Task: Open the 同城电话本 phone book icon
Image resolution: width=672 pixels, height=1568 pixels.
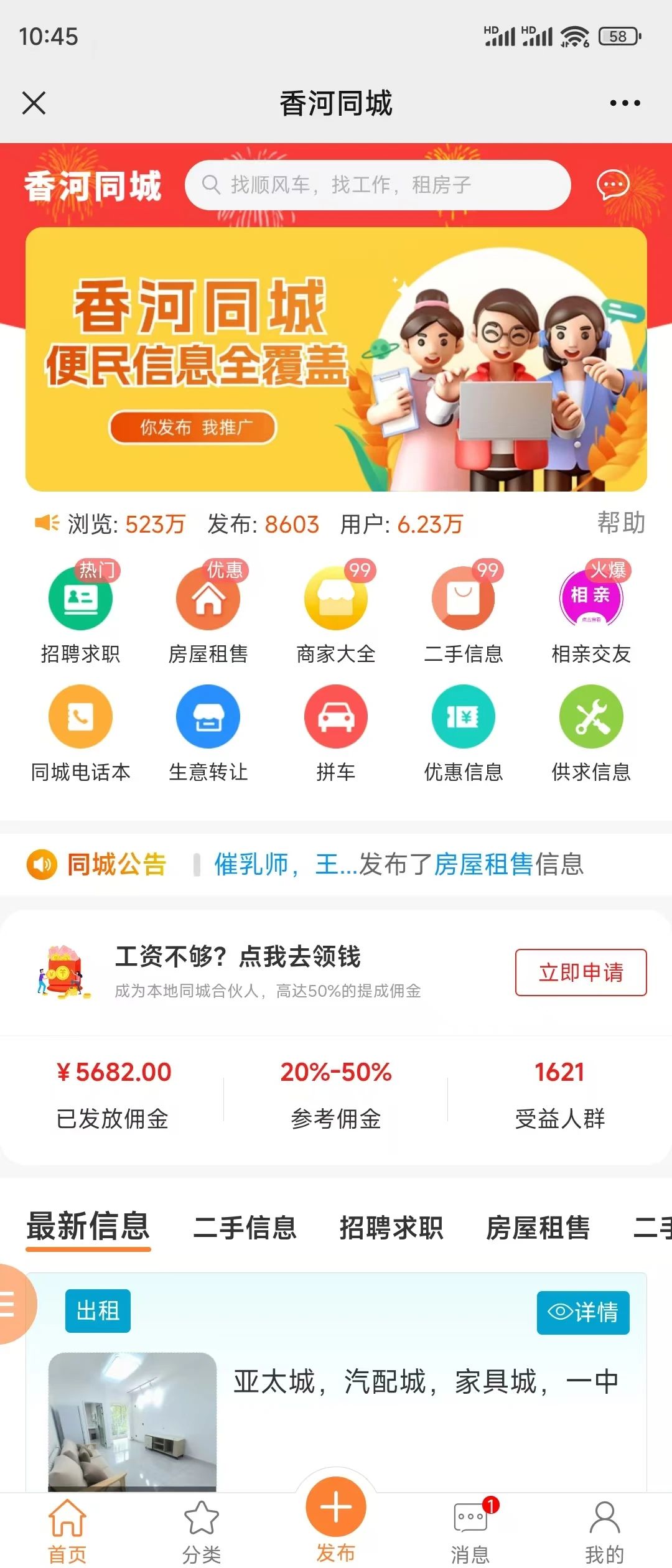Action: tap(79, 717)
